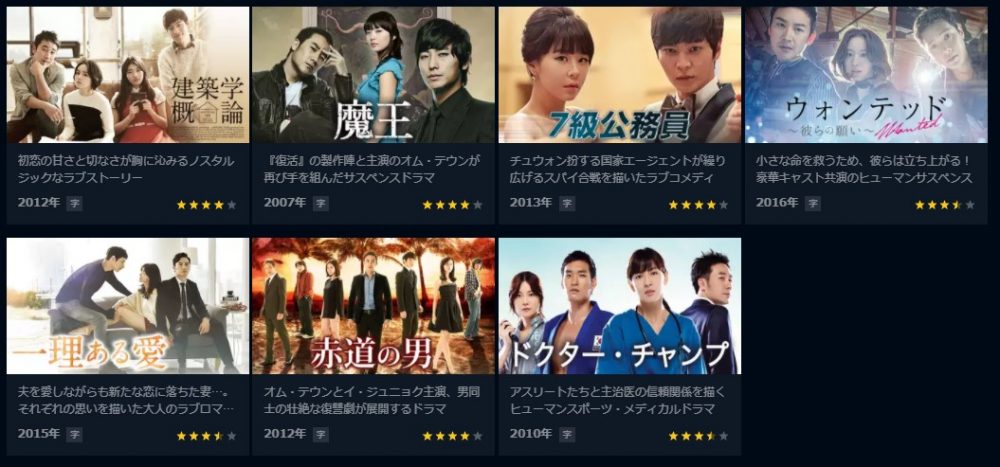Viewport: 1000px width, 467px height.
Task: Open the 魔王 drama card
Action: click(x=373, y=76)
